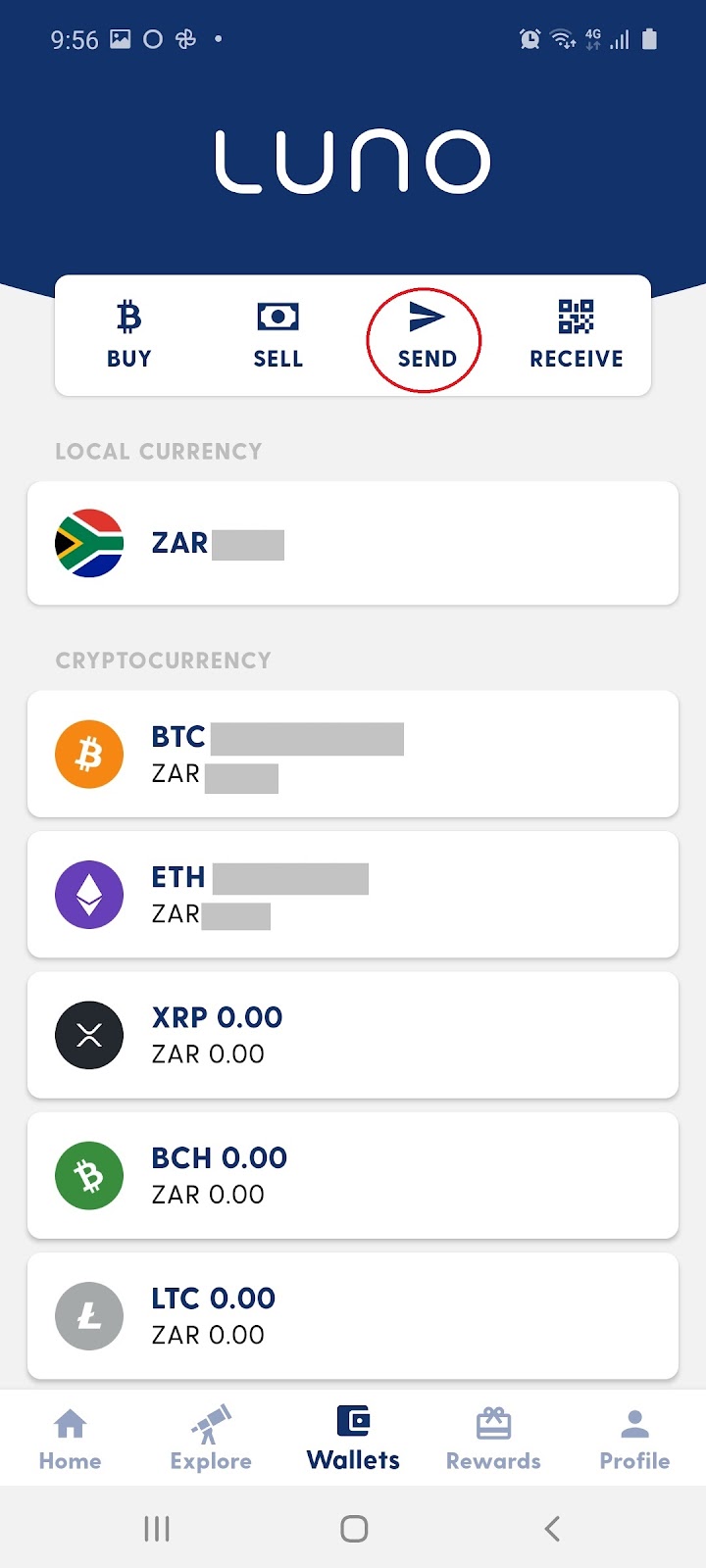Tap the BUY button
The image size is (706, 1568).
coord(129,336)
